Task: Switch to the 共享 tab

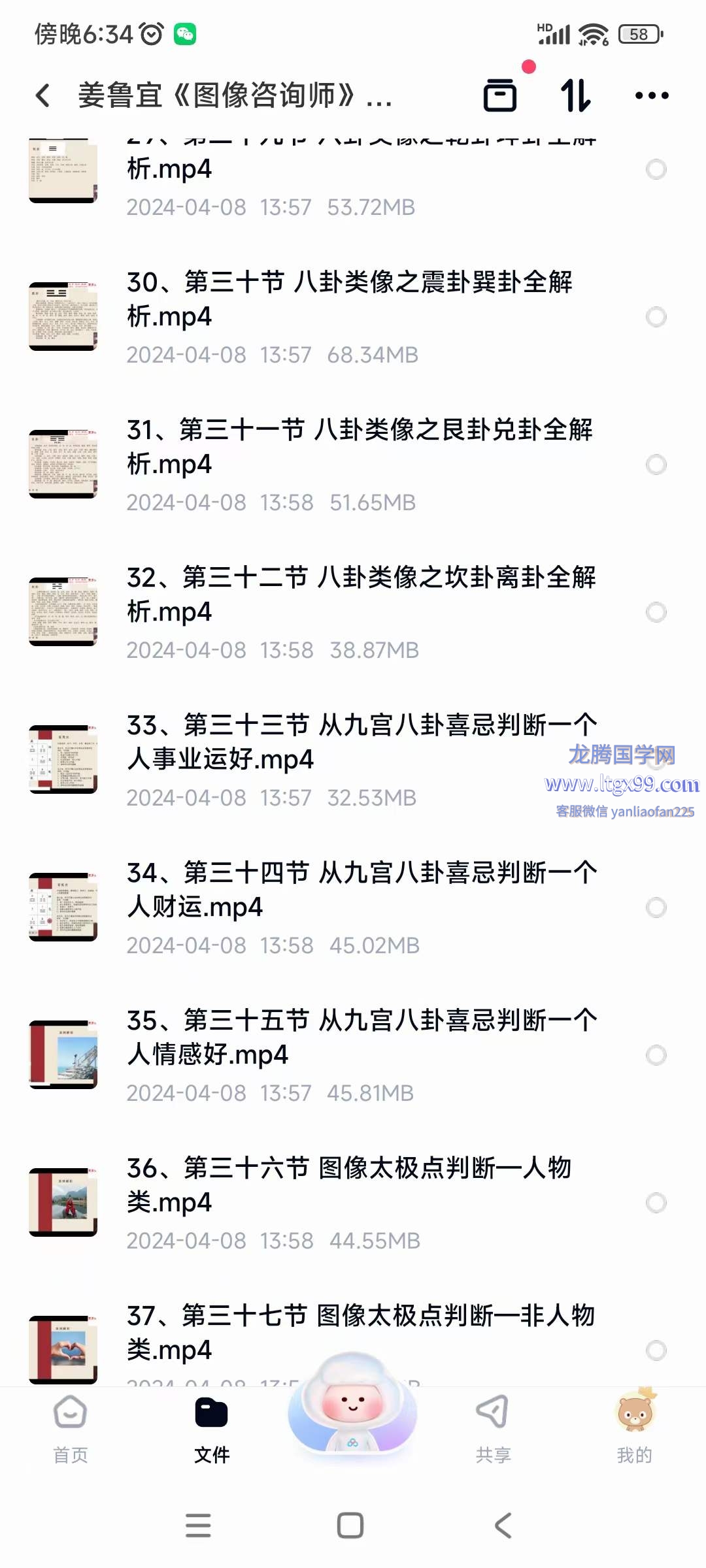Action: click(494, 1429)
